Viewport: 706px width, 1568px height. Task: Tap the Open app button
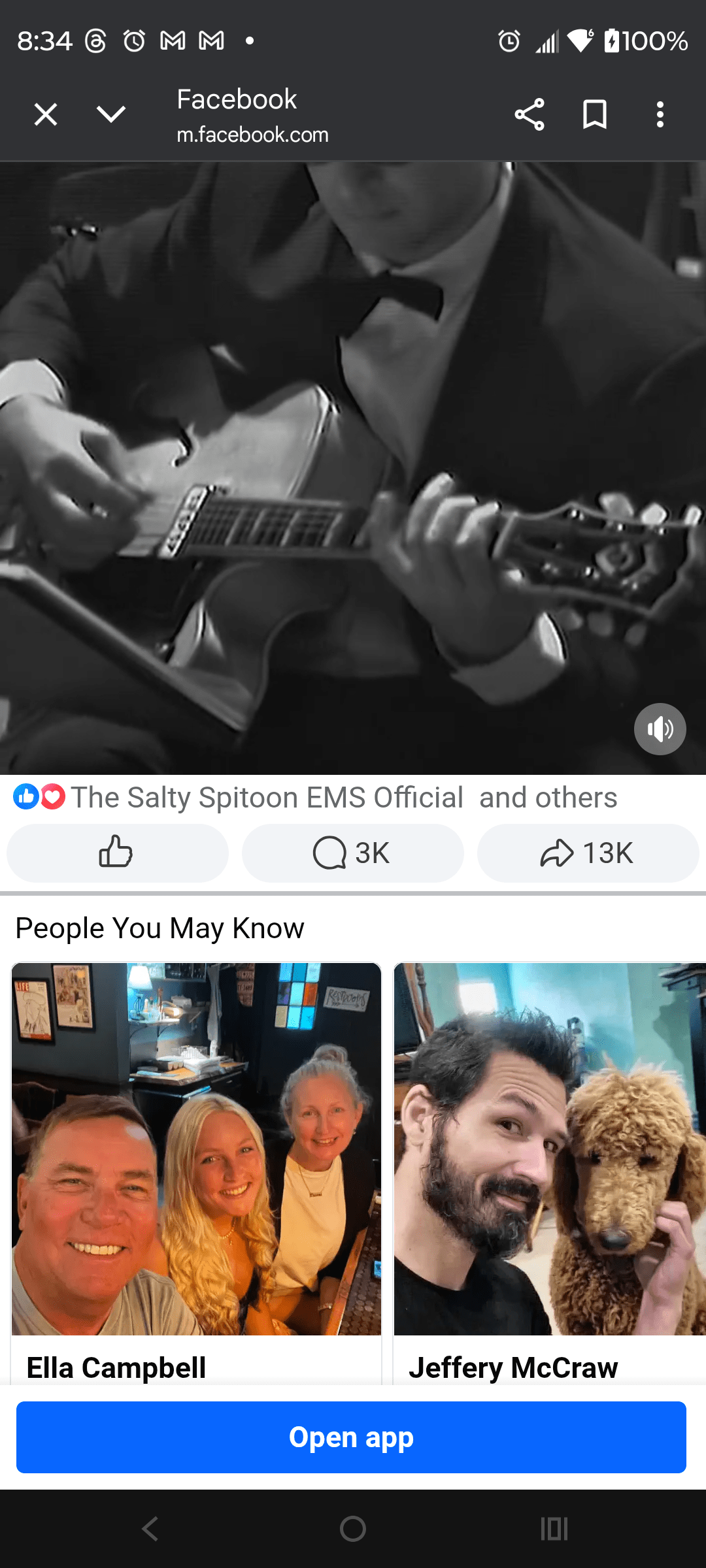(351, 1437)
